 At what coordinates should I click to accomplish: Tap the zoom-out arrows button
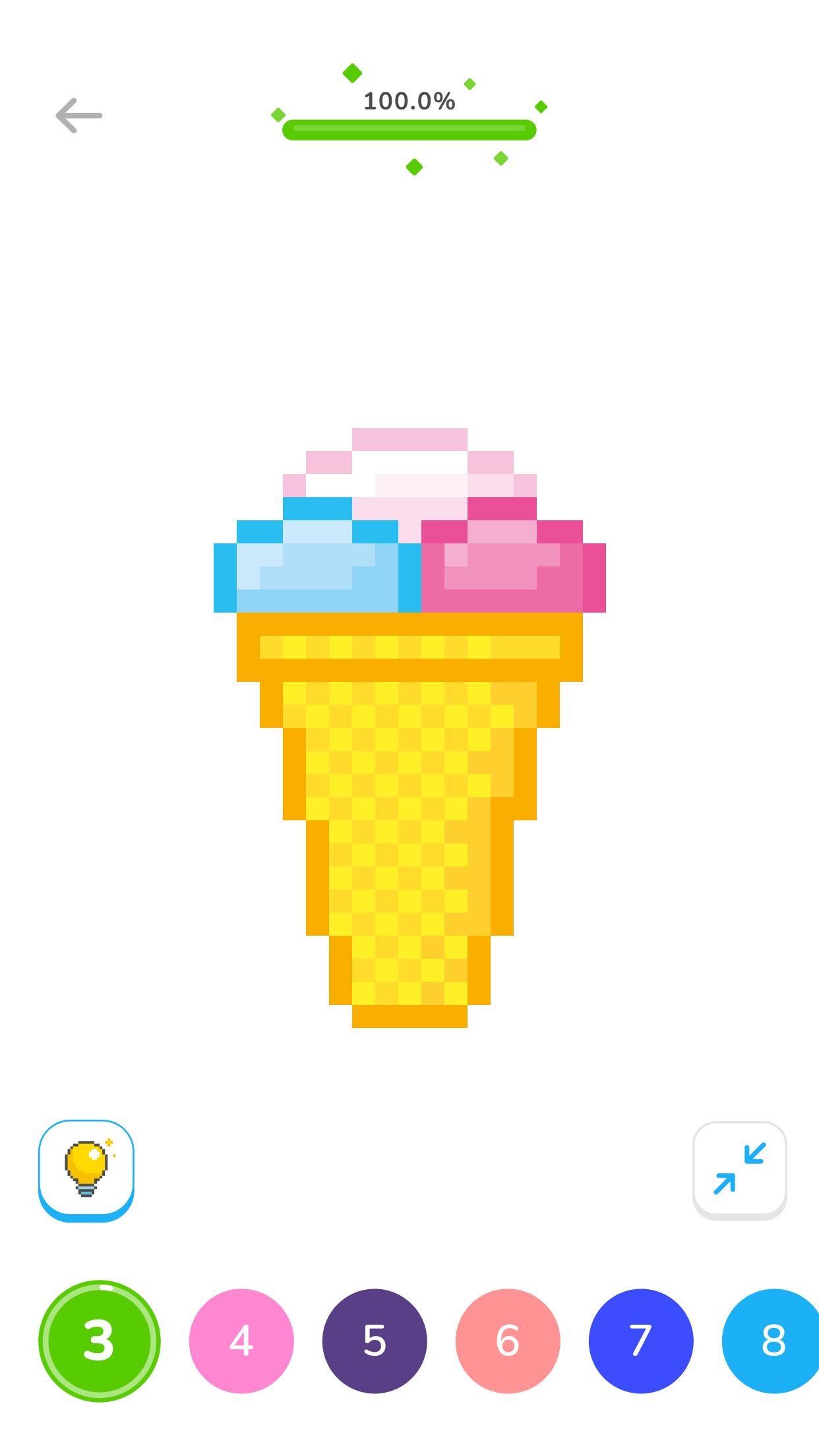click(x=739, y=1169)
